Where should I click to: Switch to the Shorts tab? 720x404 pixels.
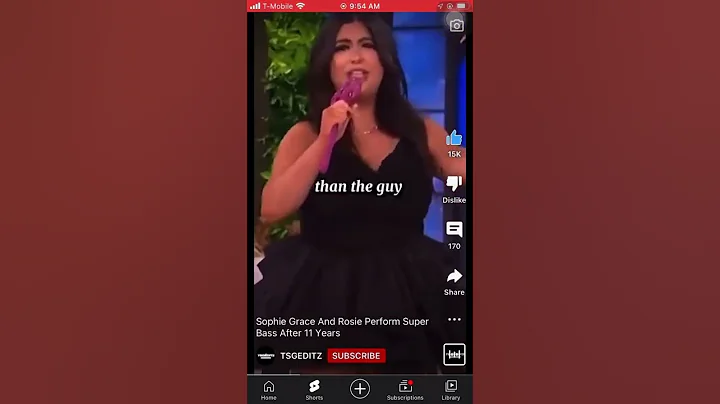tap(314, 389)
